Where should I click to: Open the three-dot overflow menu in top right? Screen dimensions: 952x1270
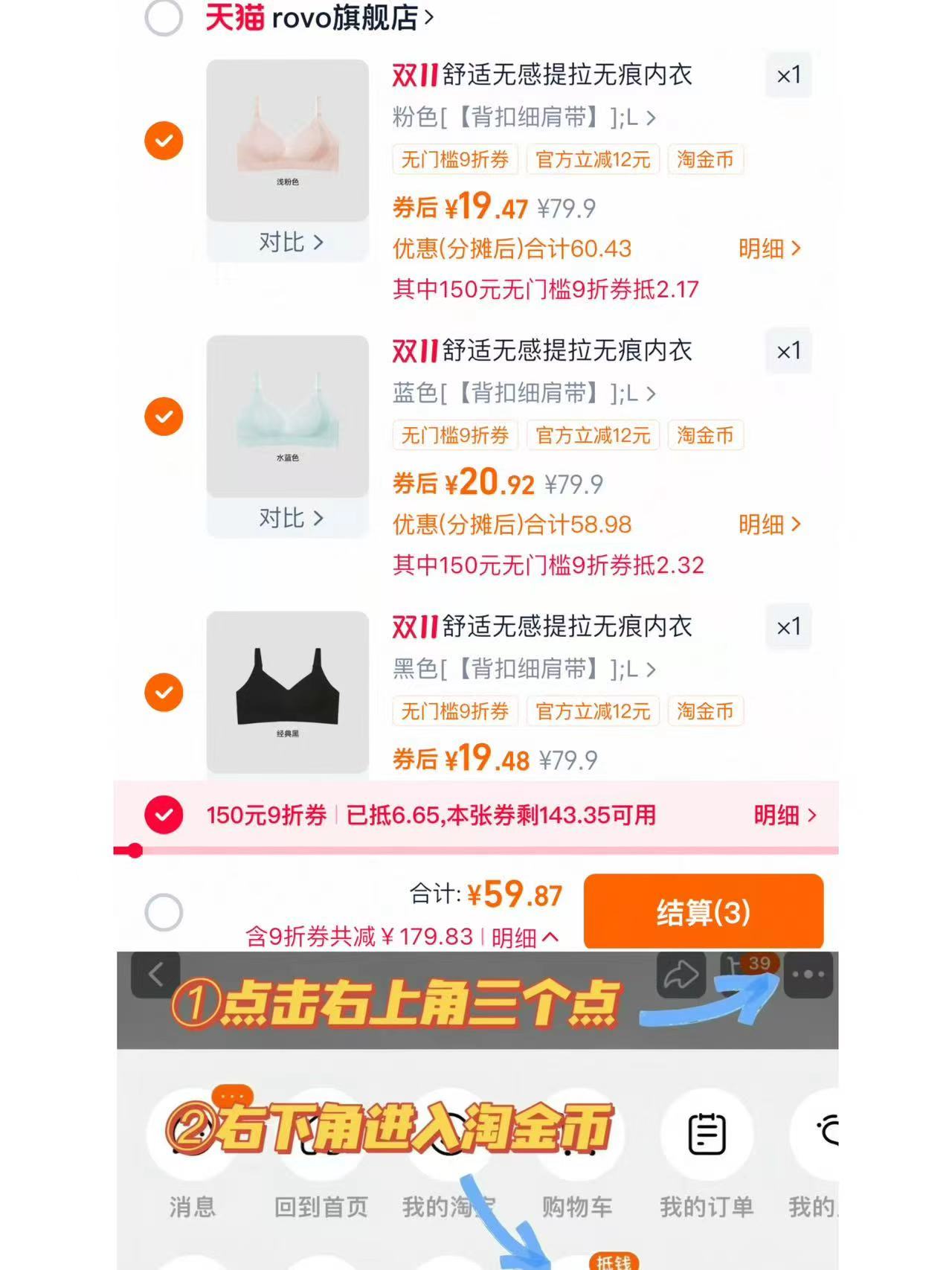click(808, 975)
